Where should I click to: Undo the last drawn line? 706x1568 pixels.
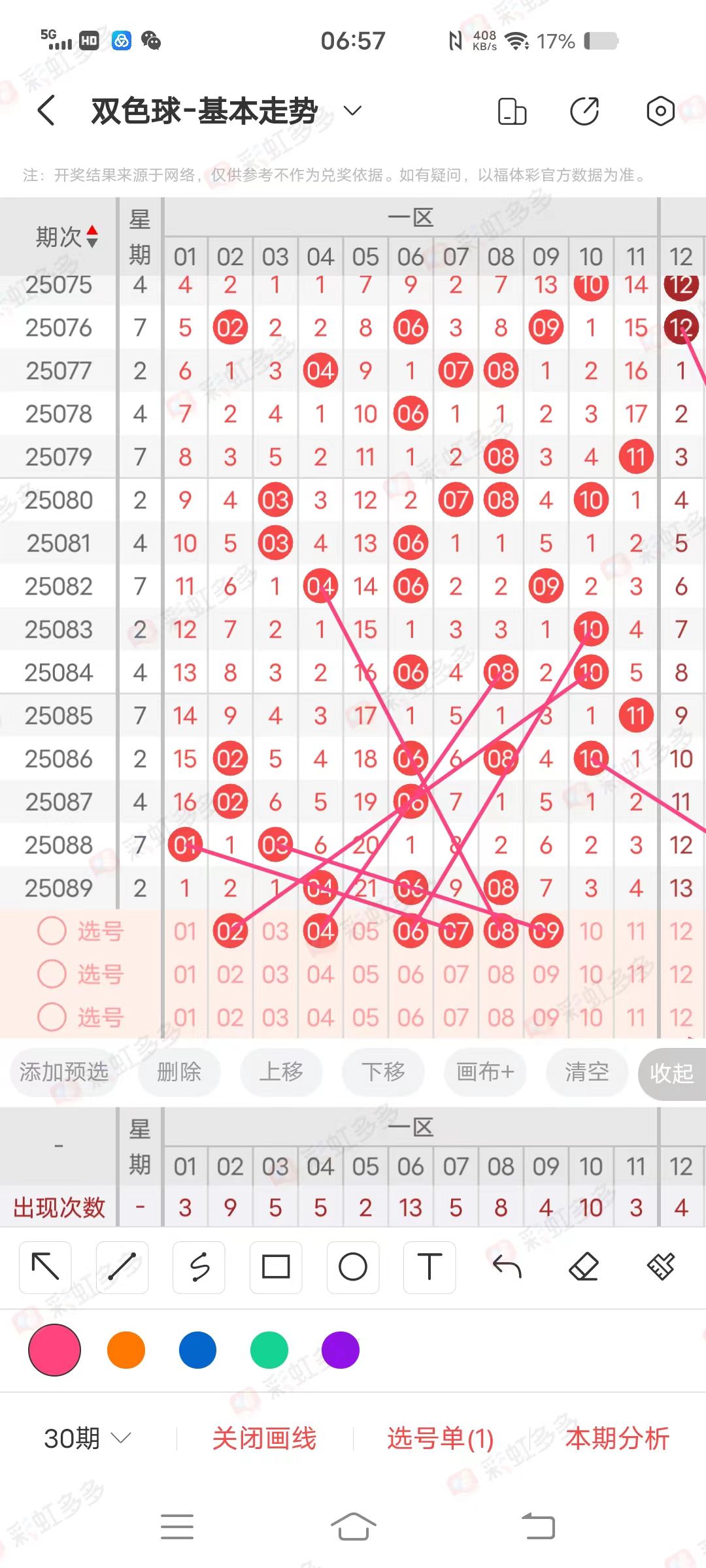(x=507, y=1266)
